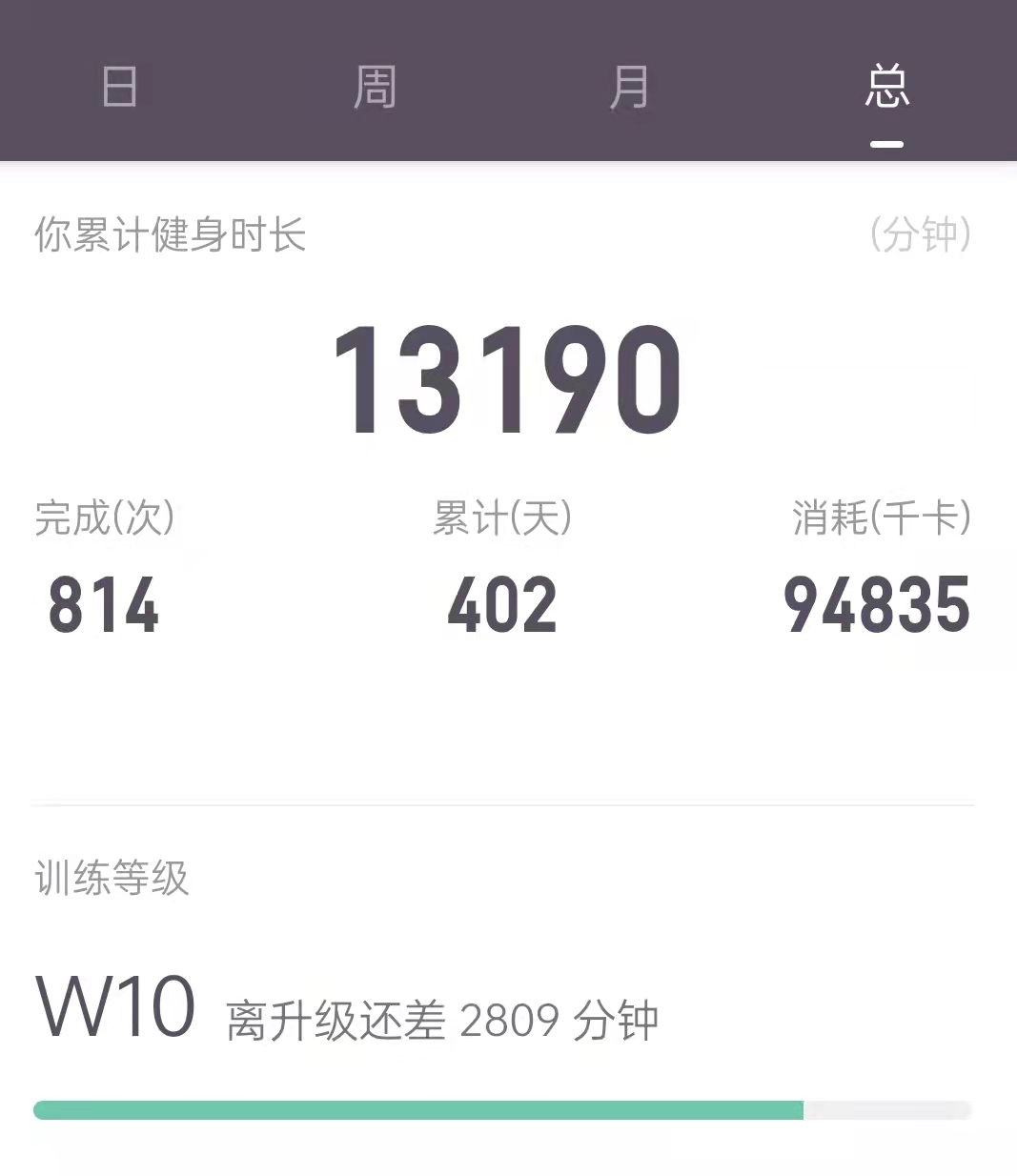This screenshot has height=1176, width=1017.
Task: Select the 总 total stats tab
Action: [x=886, y=87]
